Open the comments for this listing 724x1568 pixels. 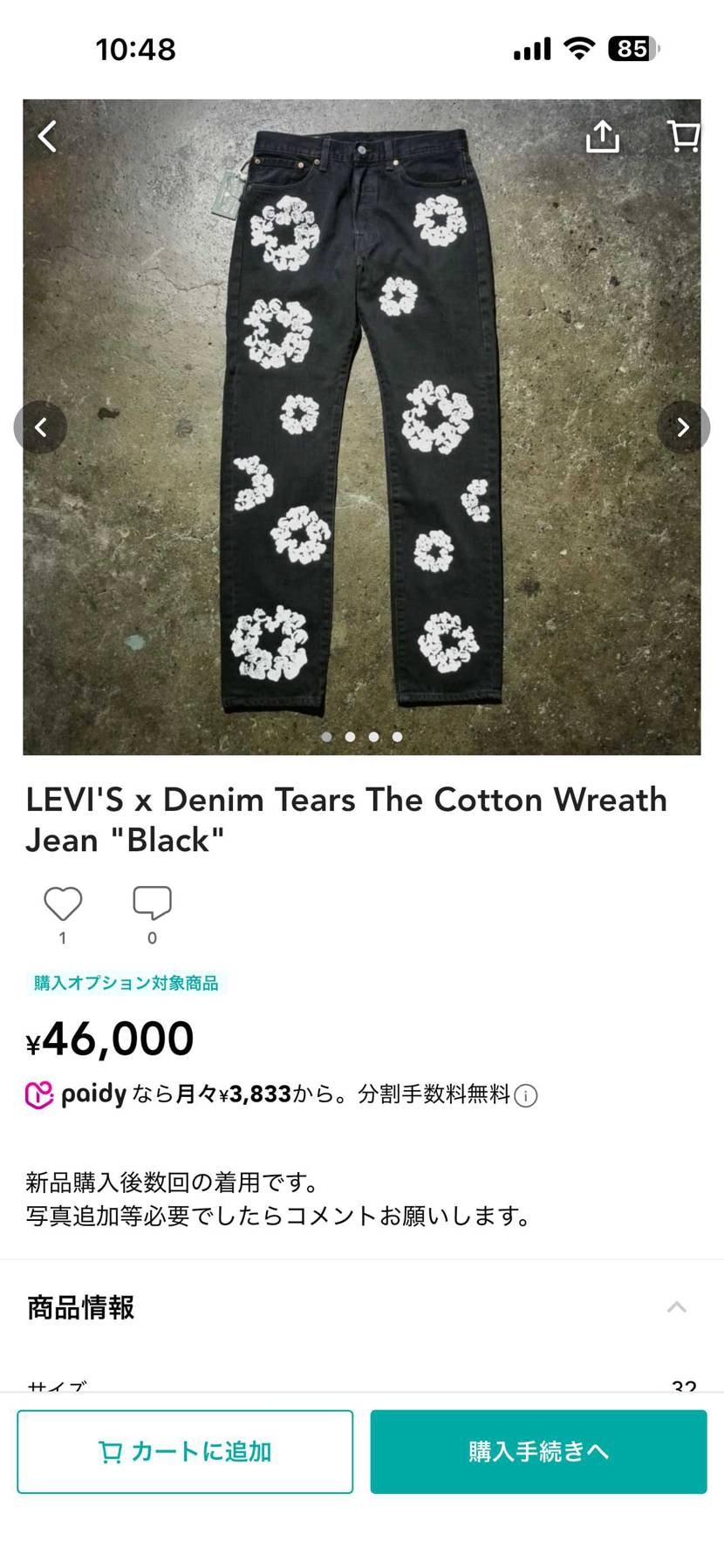point(152,905)
